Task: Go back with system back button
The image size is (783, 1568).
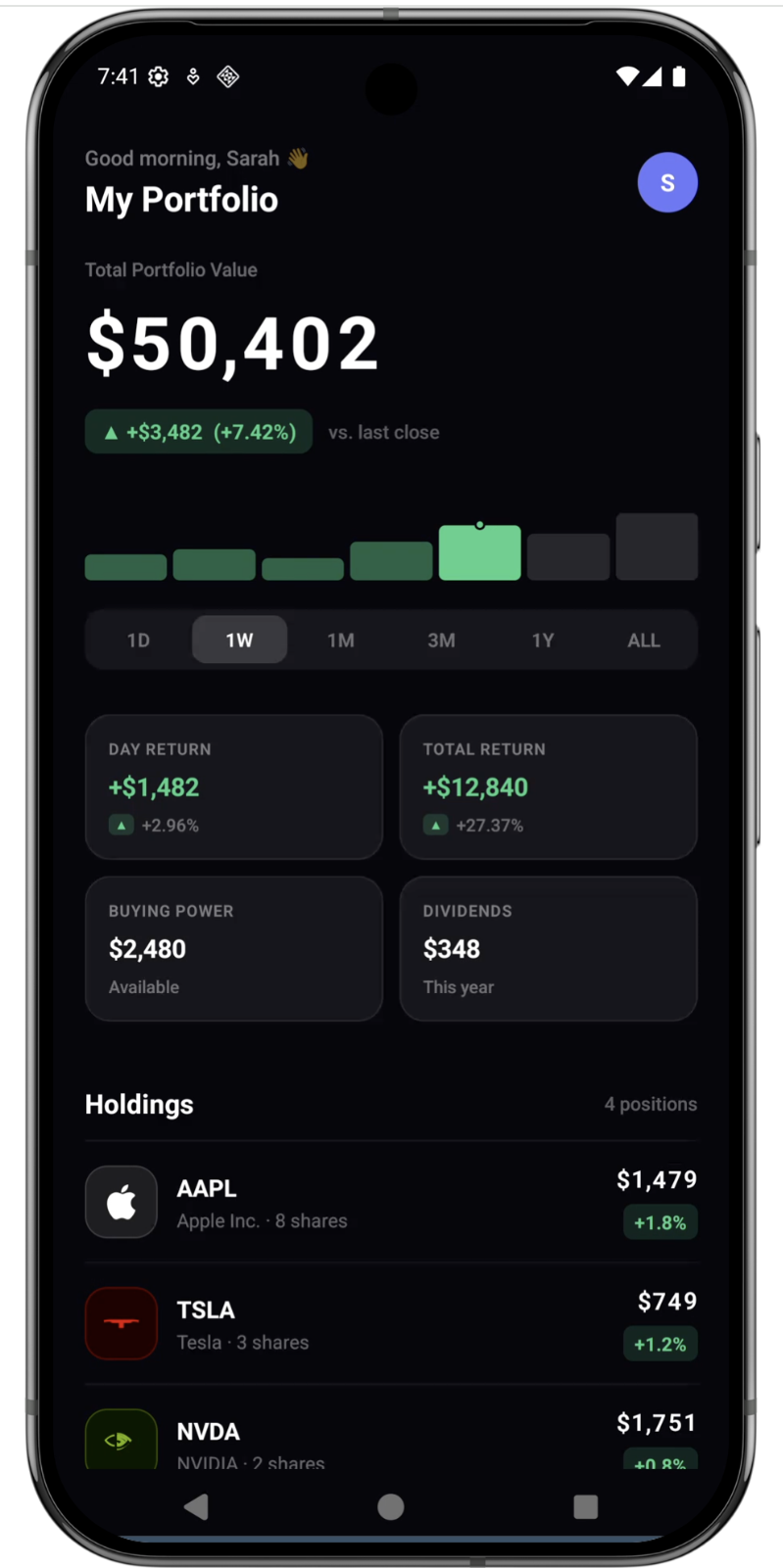Action: (x=197, y=1506)
